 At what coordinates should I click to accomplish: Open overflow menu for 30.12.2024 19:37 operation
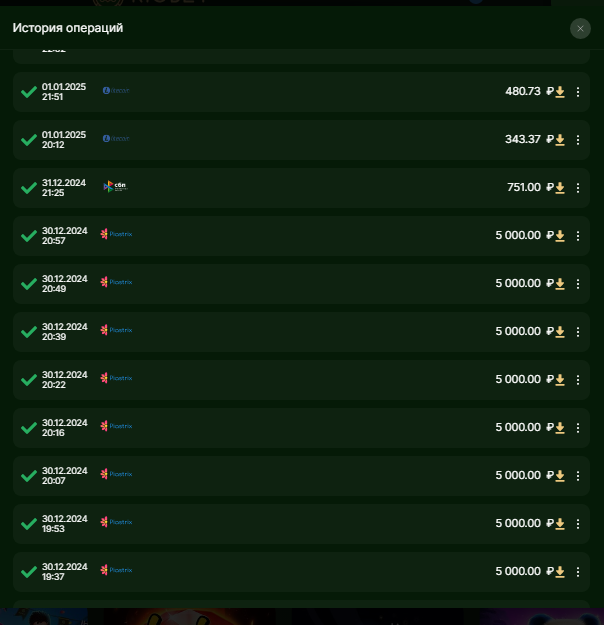[x=577, y=572]
